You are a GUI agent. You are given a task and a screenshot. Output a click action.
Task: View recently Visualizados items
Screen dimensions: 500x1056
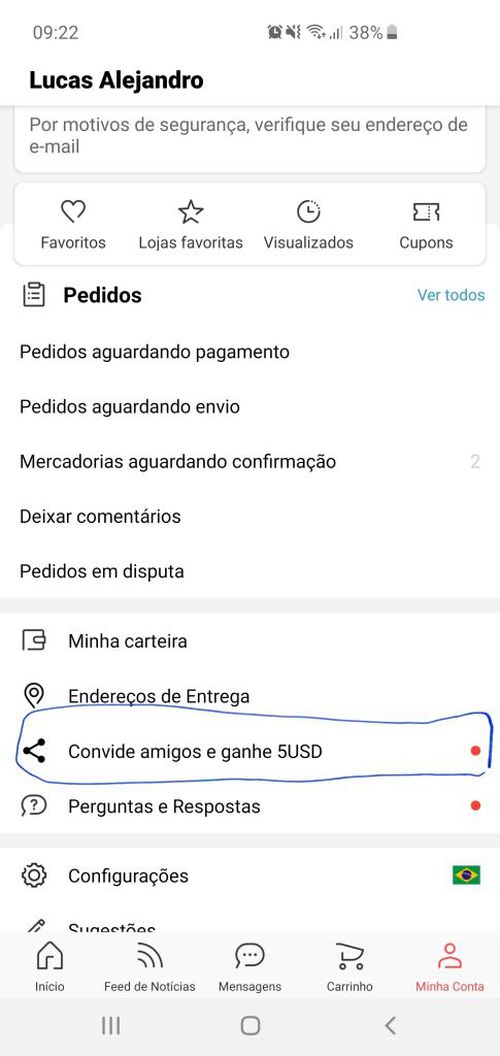pyautogui.click(x=308, y=226)
